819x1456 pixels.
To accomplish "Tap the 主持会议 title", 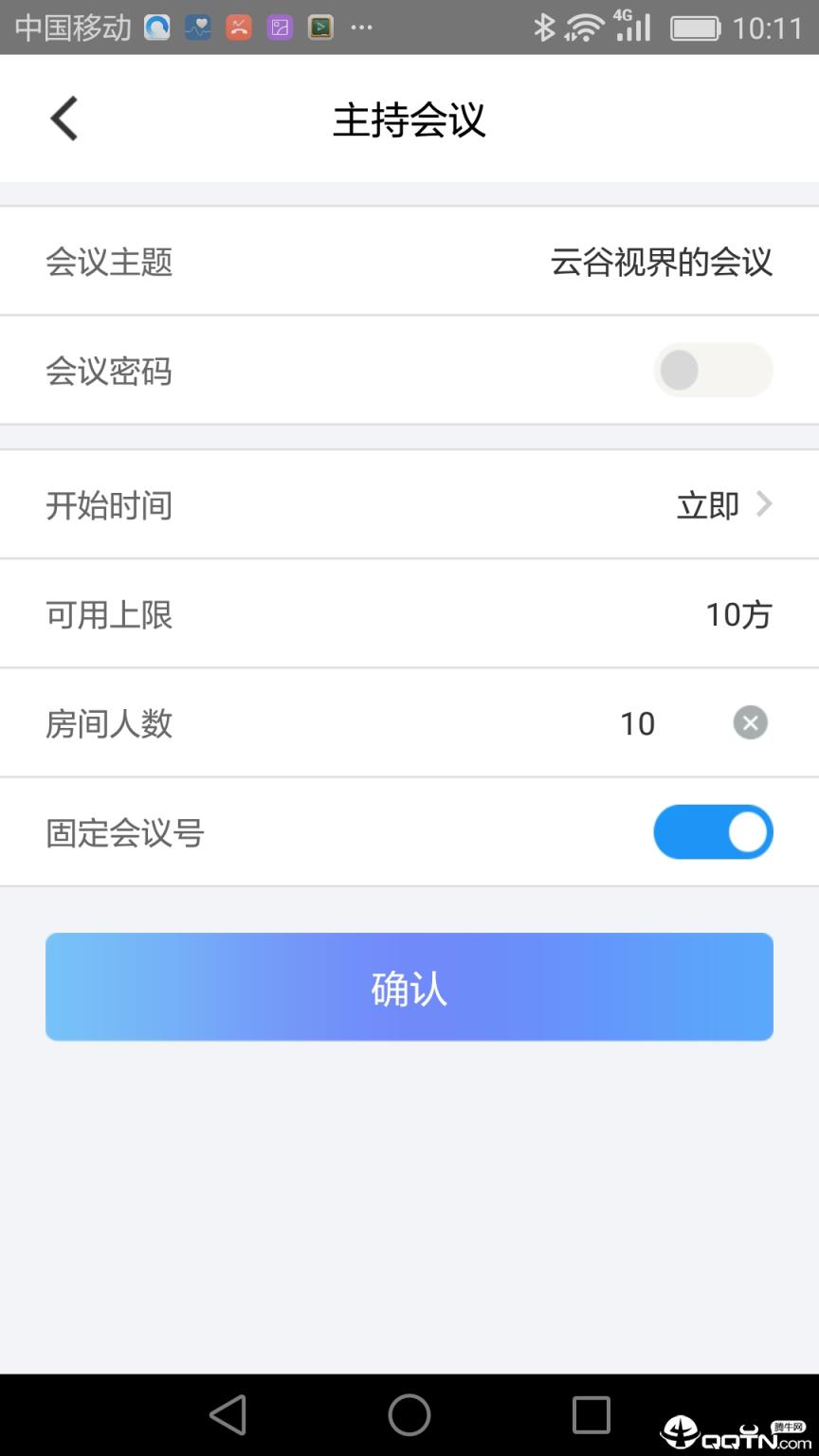I will click(x=409, y=120).
